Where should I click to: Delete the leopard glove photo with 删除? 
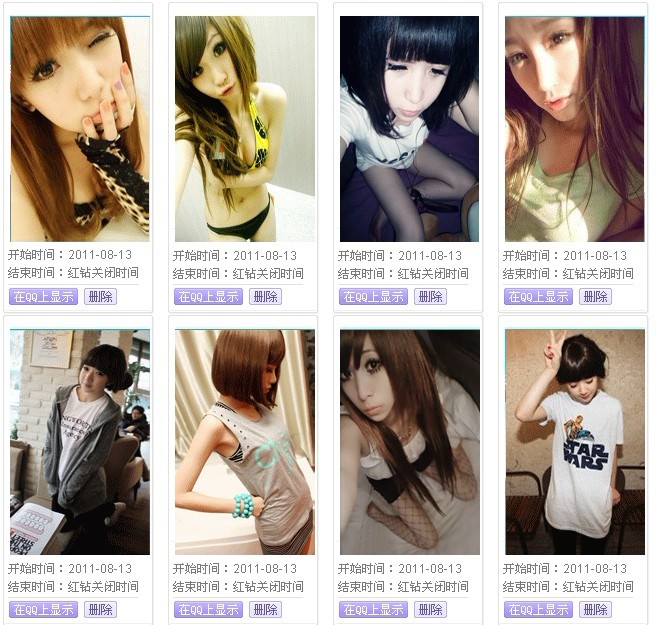pos(100,296)
